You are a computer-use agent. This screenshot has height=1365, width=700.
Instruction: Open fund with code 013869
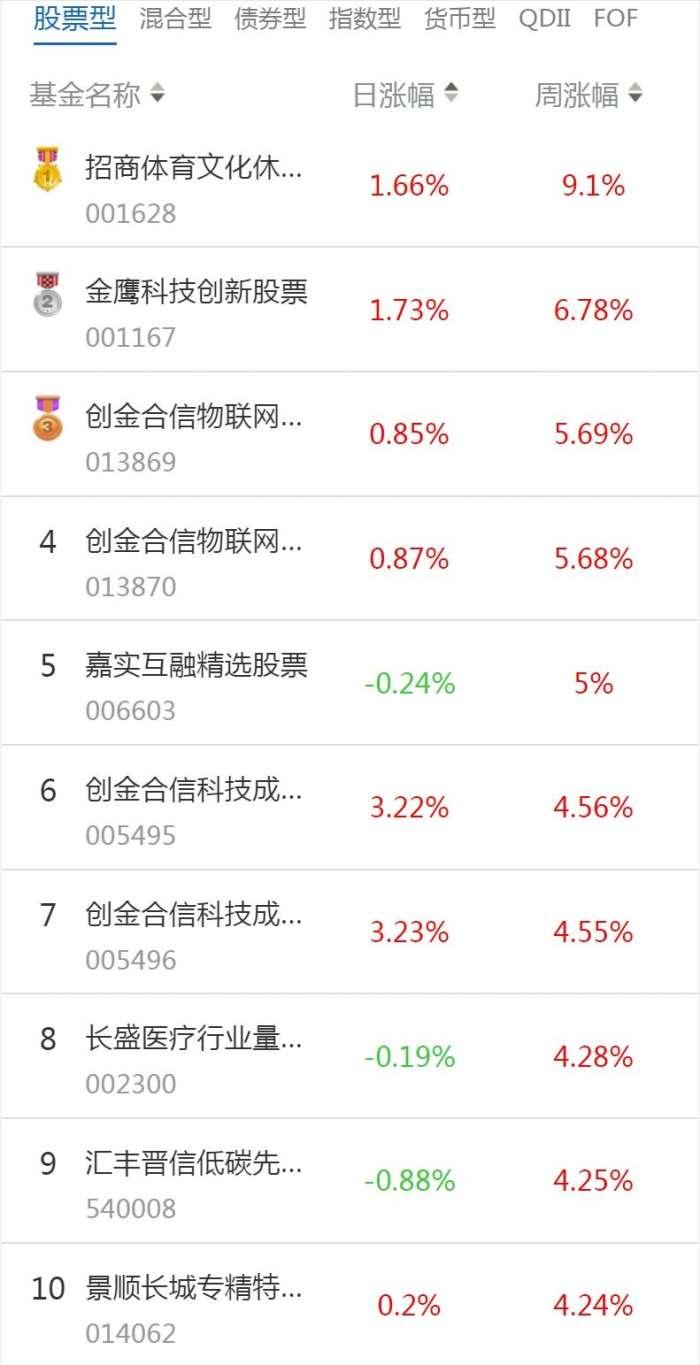[350, 434]
